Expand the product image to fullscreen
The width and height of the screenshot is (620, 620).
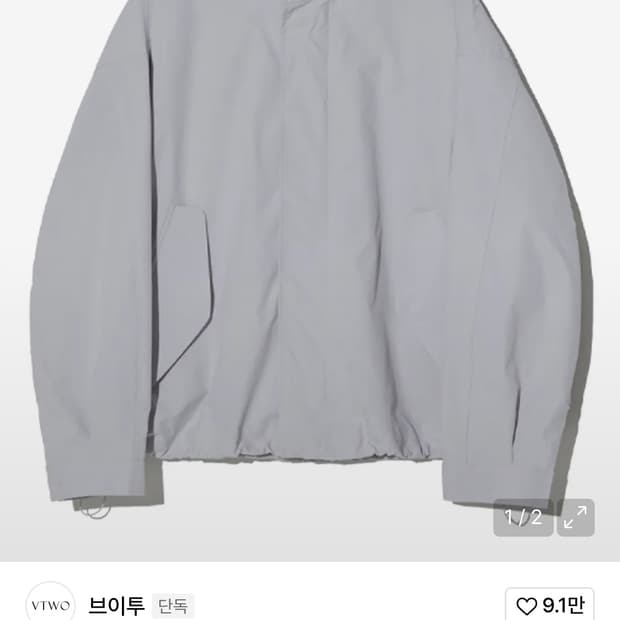[575, 517]
